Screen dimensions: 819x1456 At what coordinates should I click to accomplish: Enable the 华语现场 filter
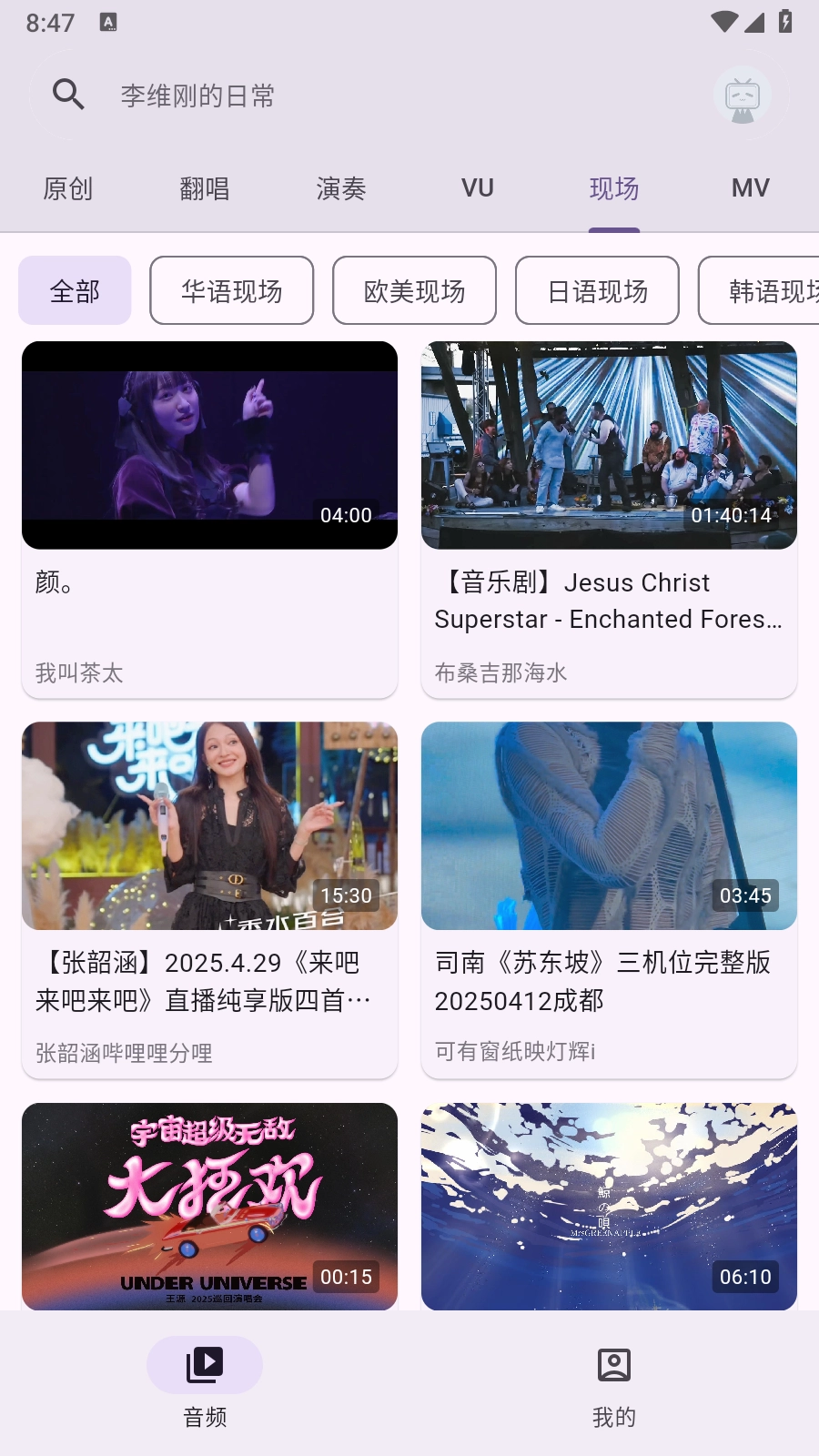click(231, 290)
